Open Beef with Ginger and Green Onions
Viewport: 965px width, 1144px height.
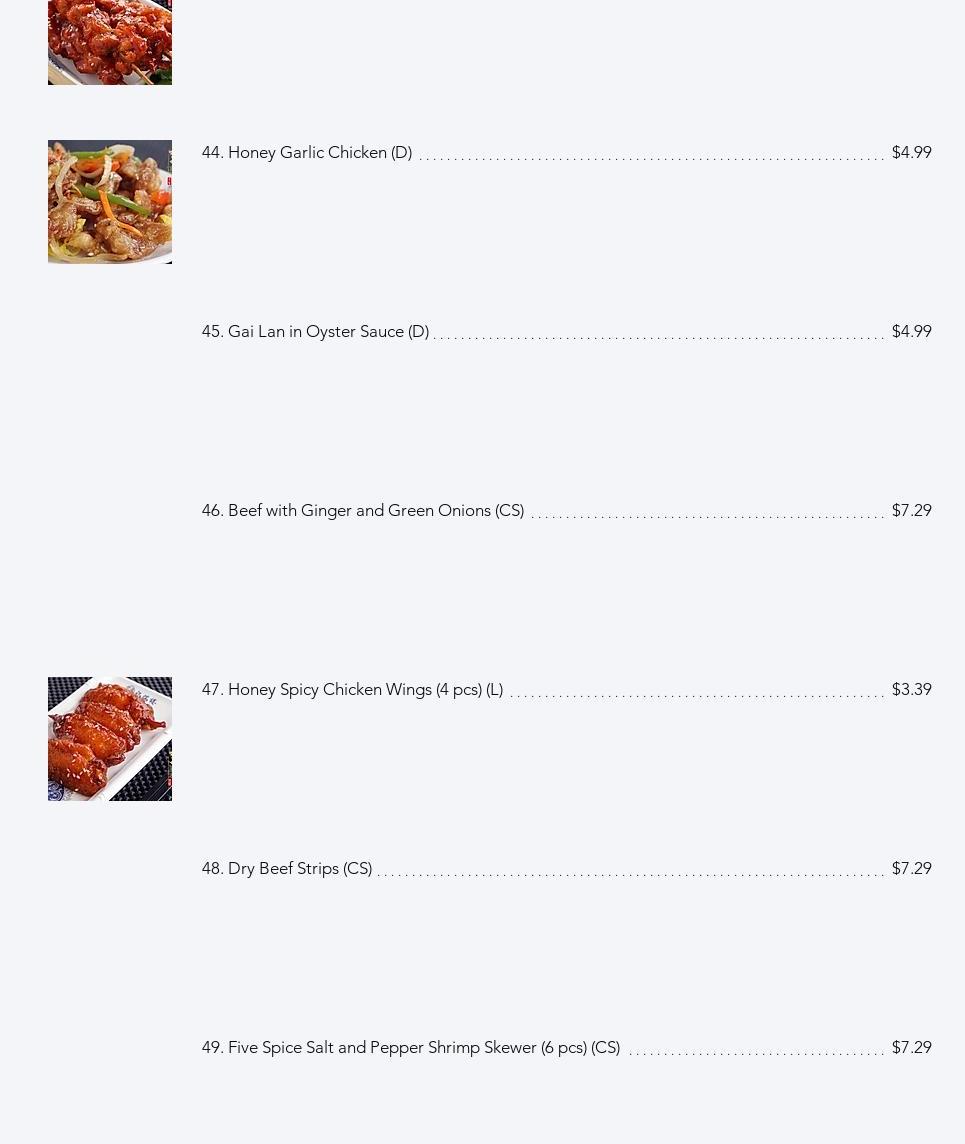[x=363, y=510]
